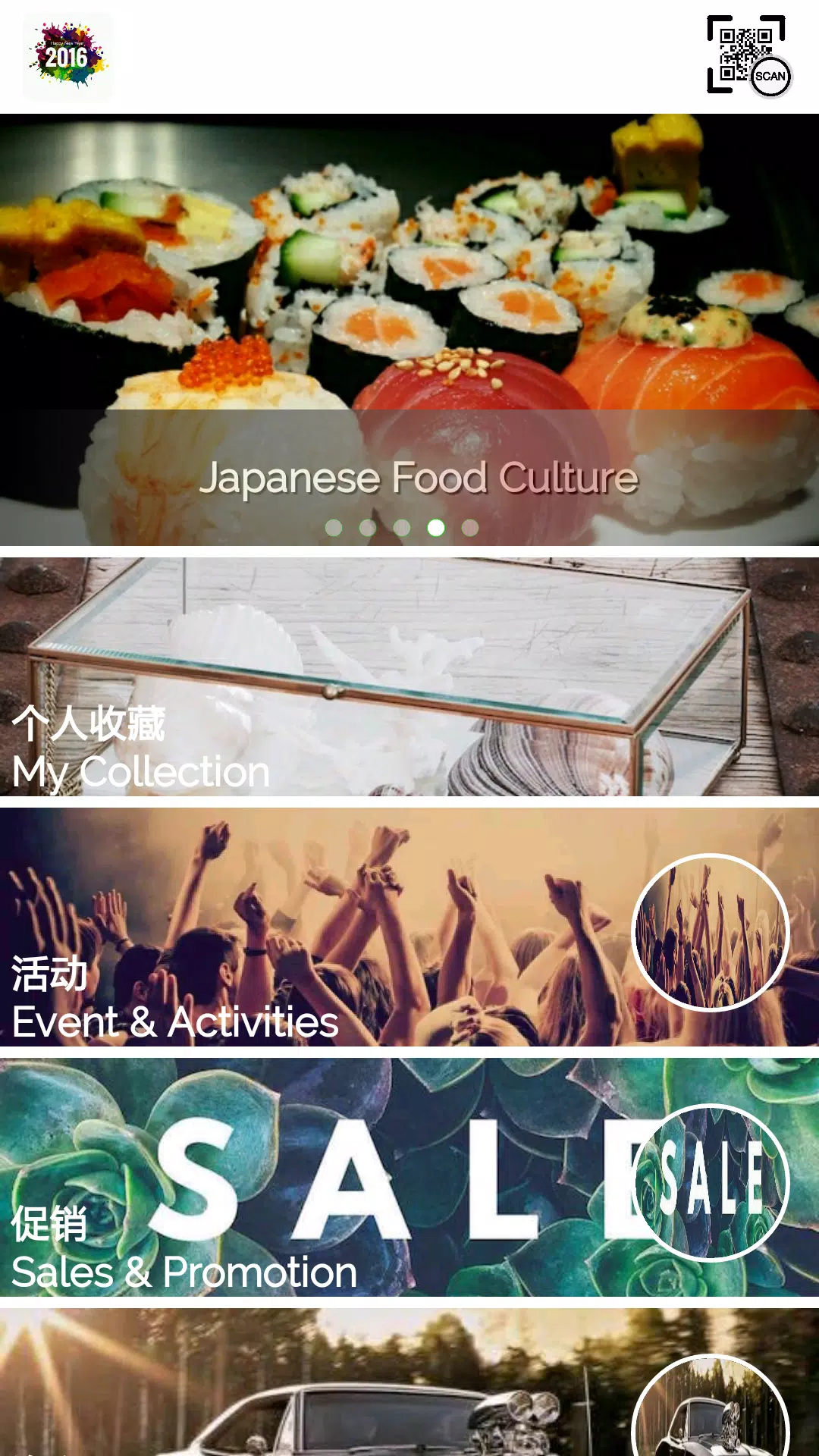
Task: Select the Japanese Food Culture slide
Action: click(409, 326)
